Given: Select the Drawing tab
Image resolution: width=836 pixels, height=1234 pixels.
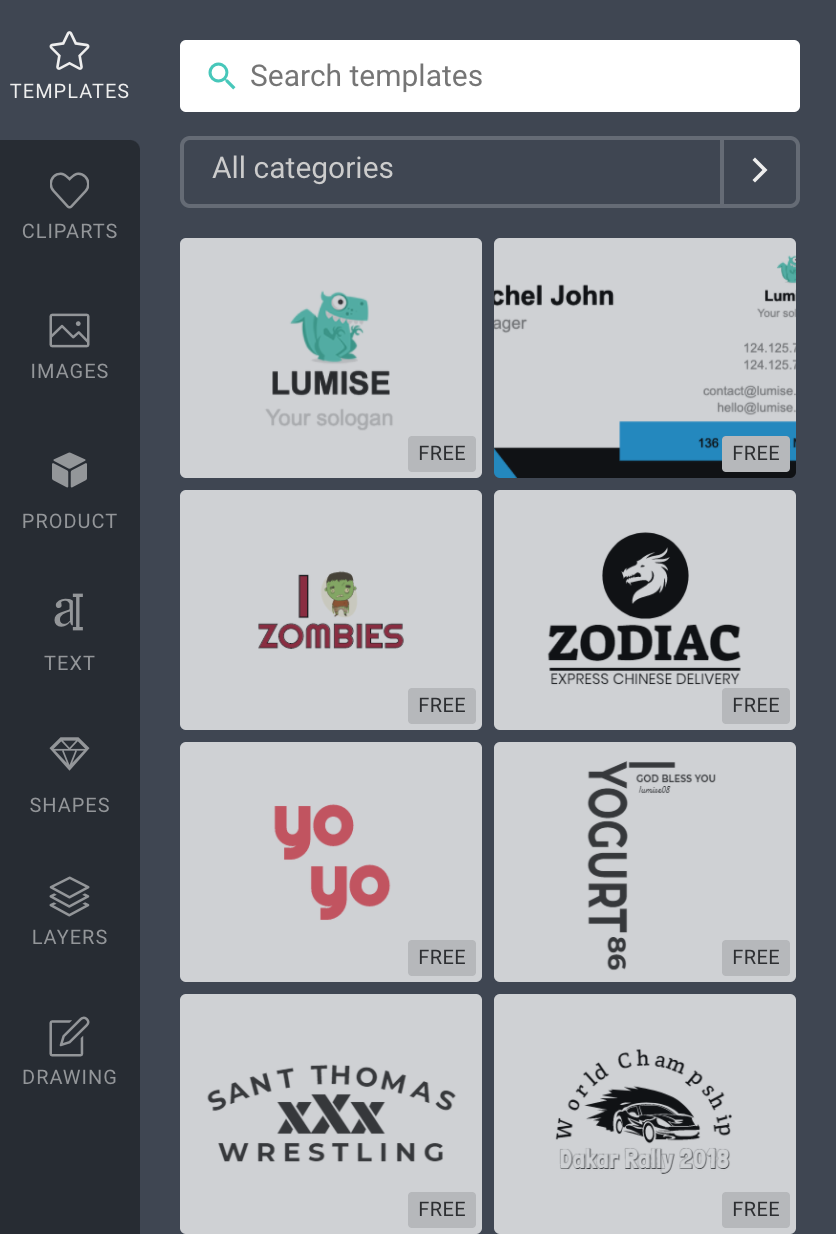Looking at the screenshot, I should pyautogui.click(x=70, y=1052).
